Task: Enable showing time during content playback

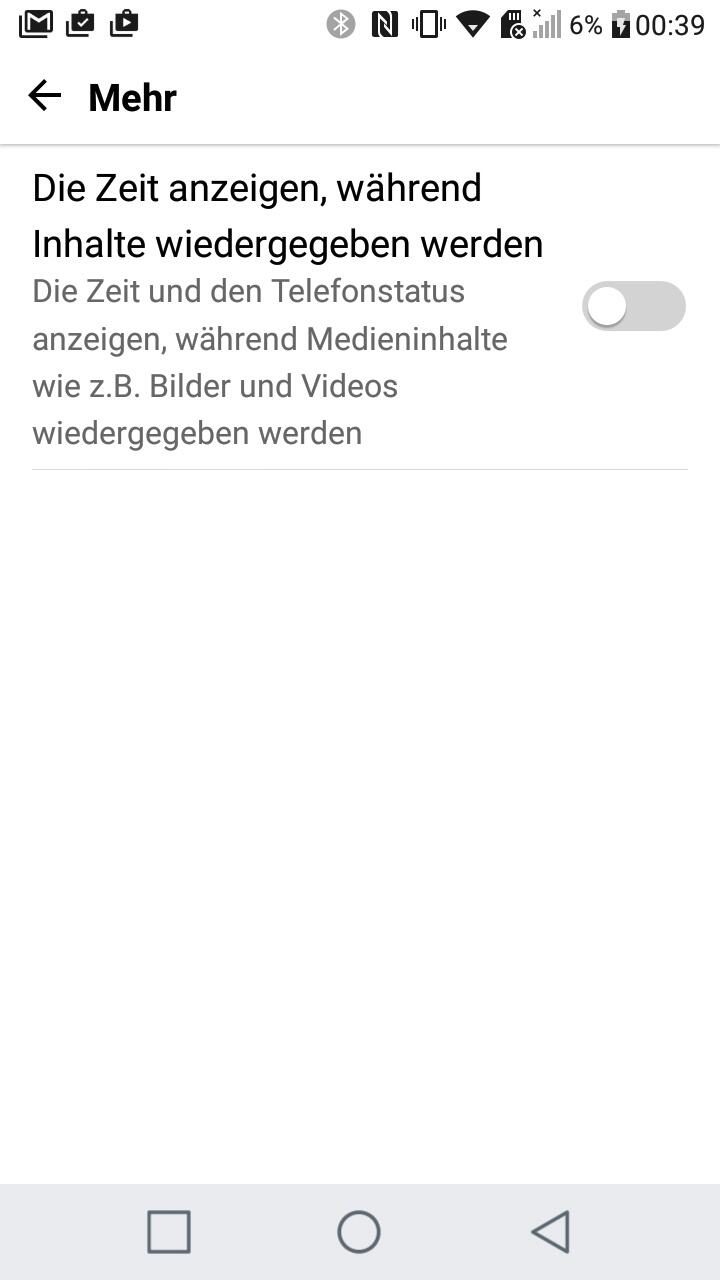Action: pos(634,306)
